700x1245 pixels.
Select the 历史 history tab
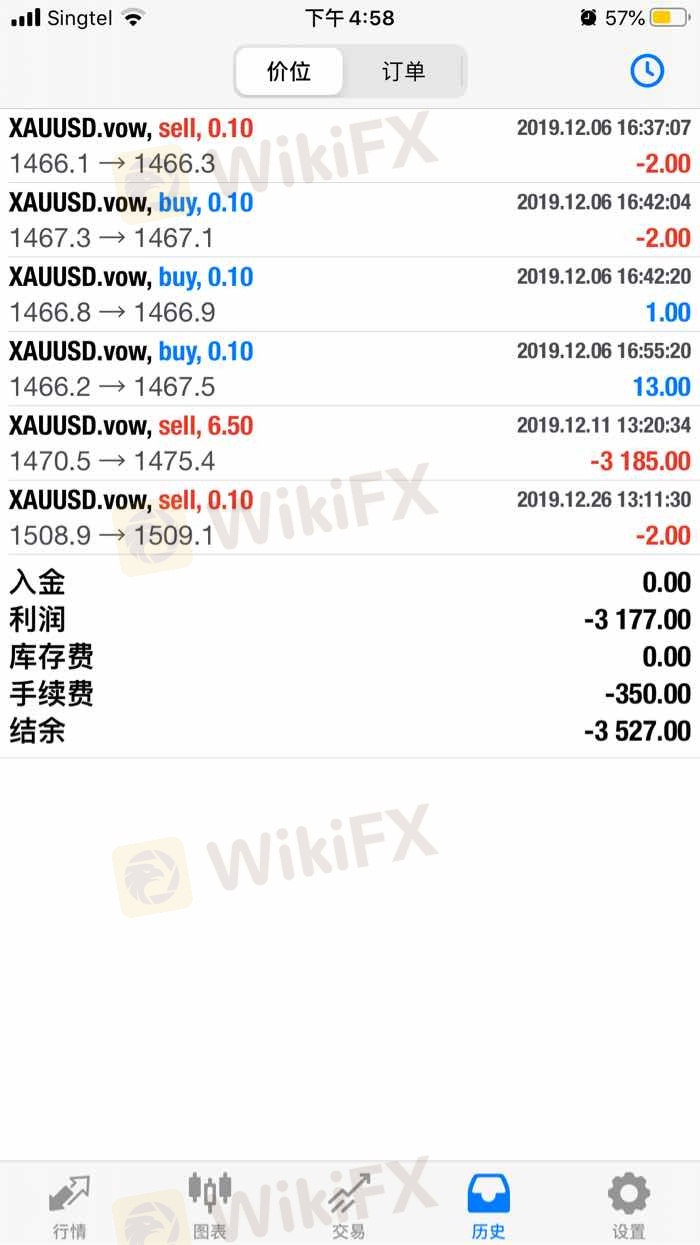coord(489,1205)
